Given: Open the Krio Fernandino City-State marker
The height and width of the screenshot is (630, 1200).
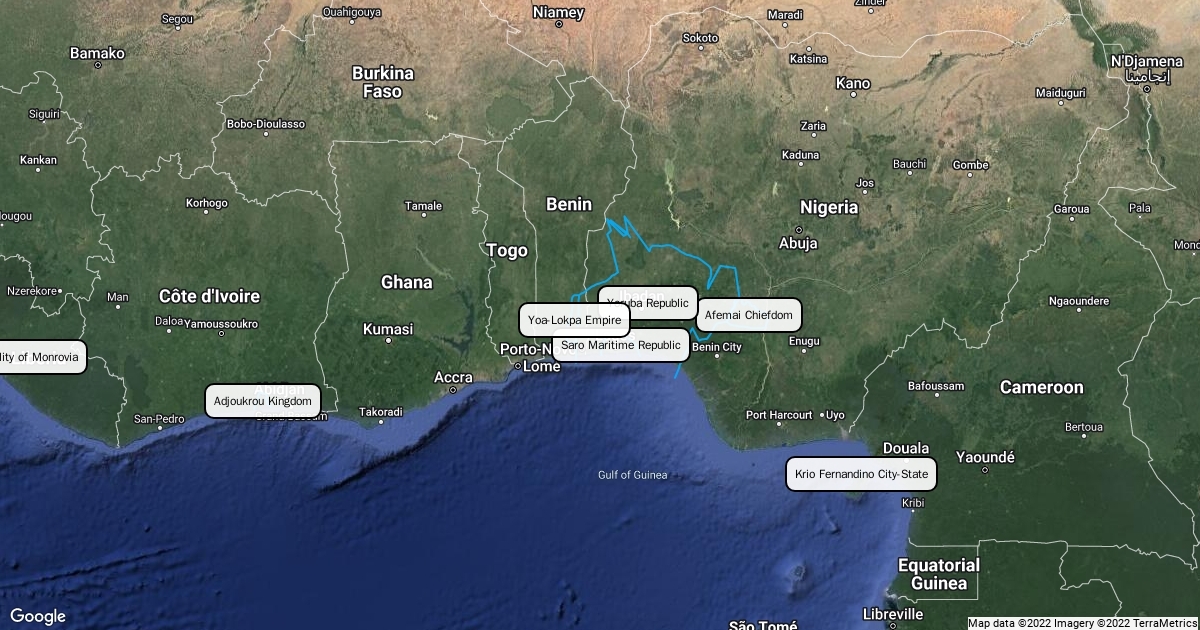Looking at the screenshot, I should pos(861,474).
